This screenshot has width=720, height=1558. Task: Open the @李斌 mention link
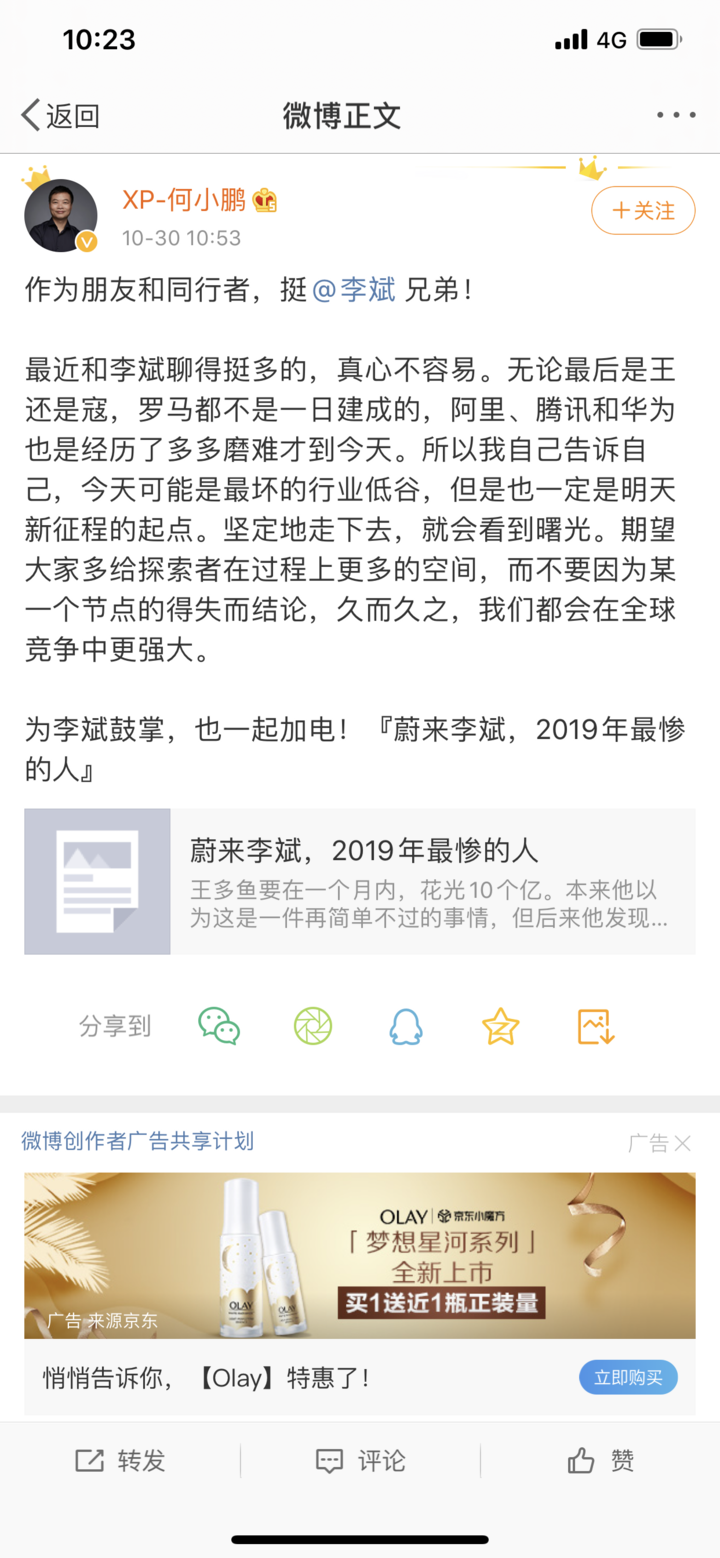point(354,291)
